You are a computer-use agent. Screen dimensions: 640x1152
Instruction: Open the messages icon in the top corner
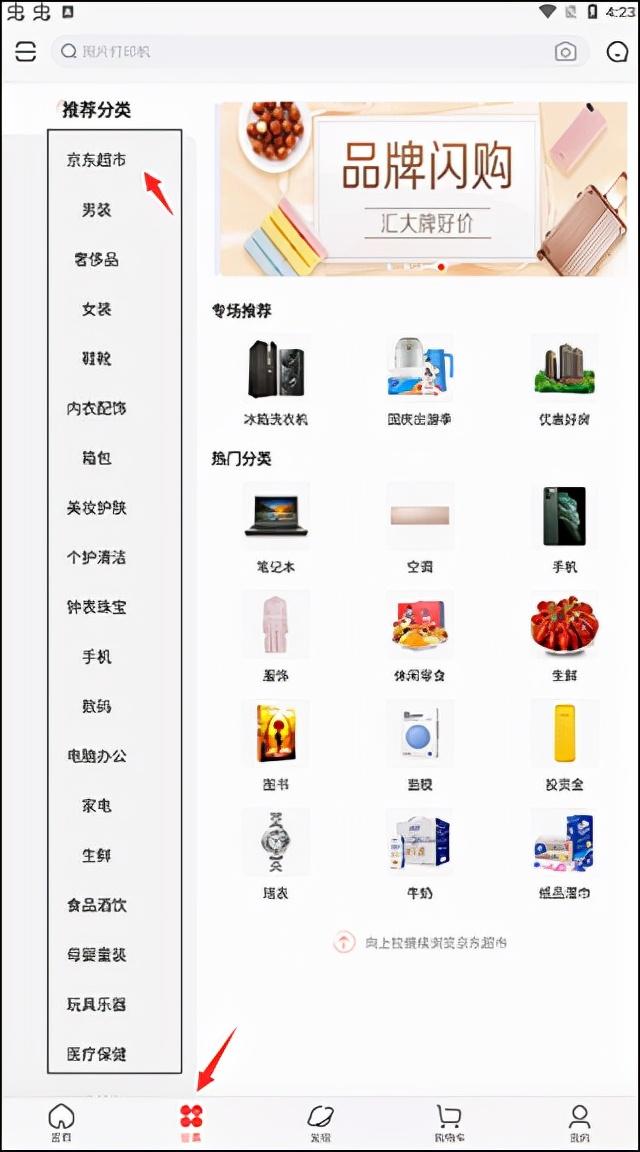pos(618,52)
